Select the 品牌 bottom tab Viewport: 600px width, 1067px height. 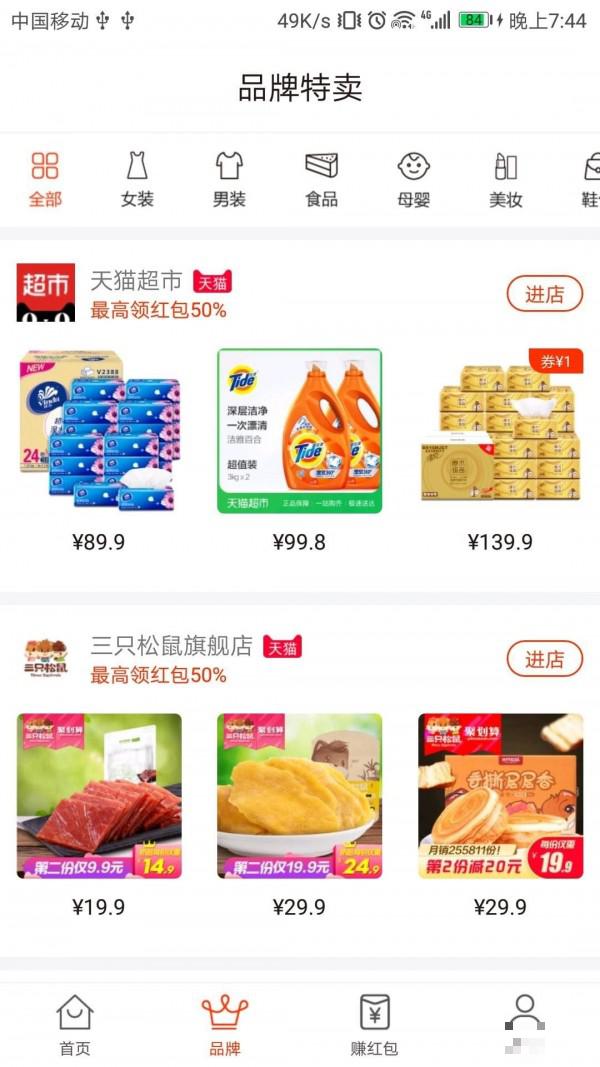click(225, 1025)
